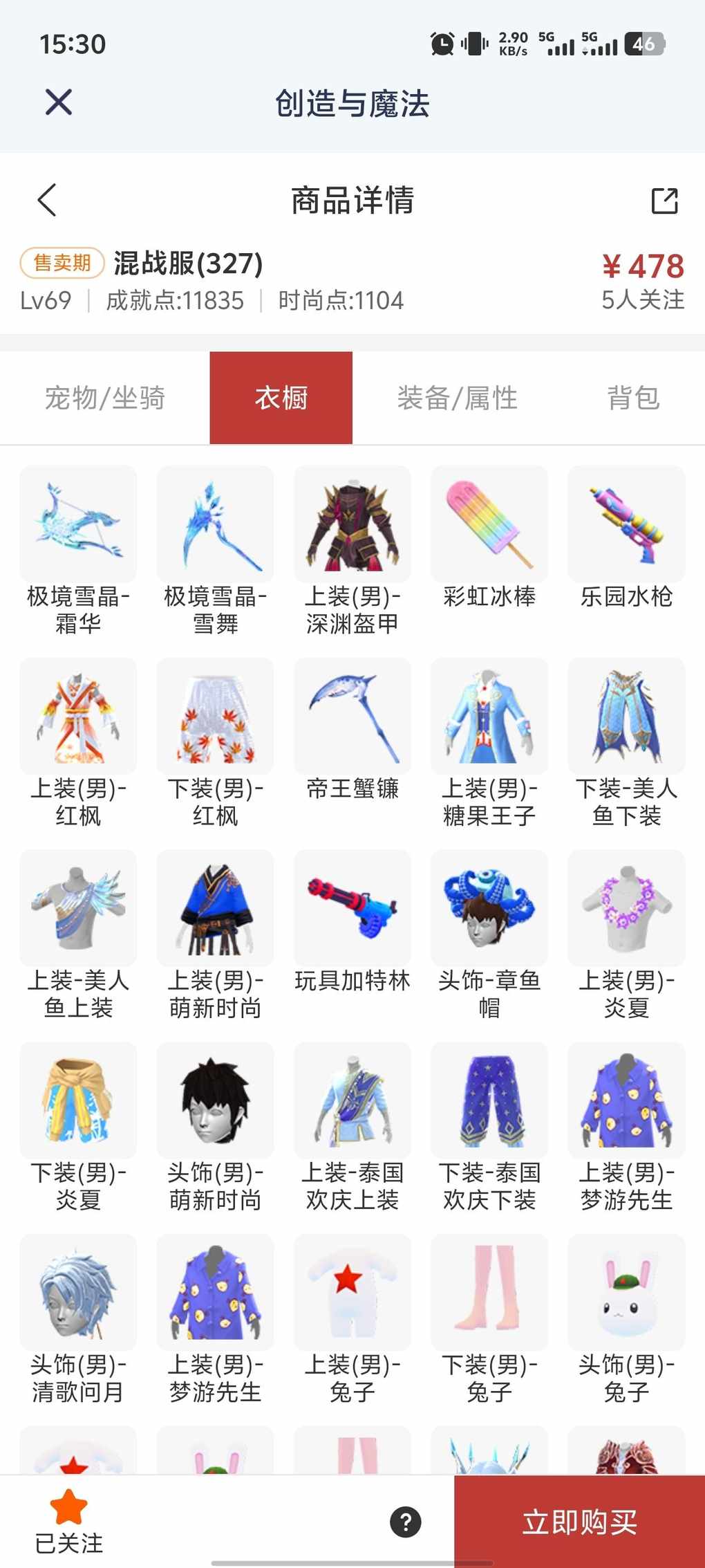Go back from 商品详情
This screenshot has height=1568, width=705.
click(x=47, y=201)
